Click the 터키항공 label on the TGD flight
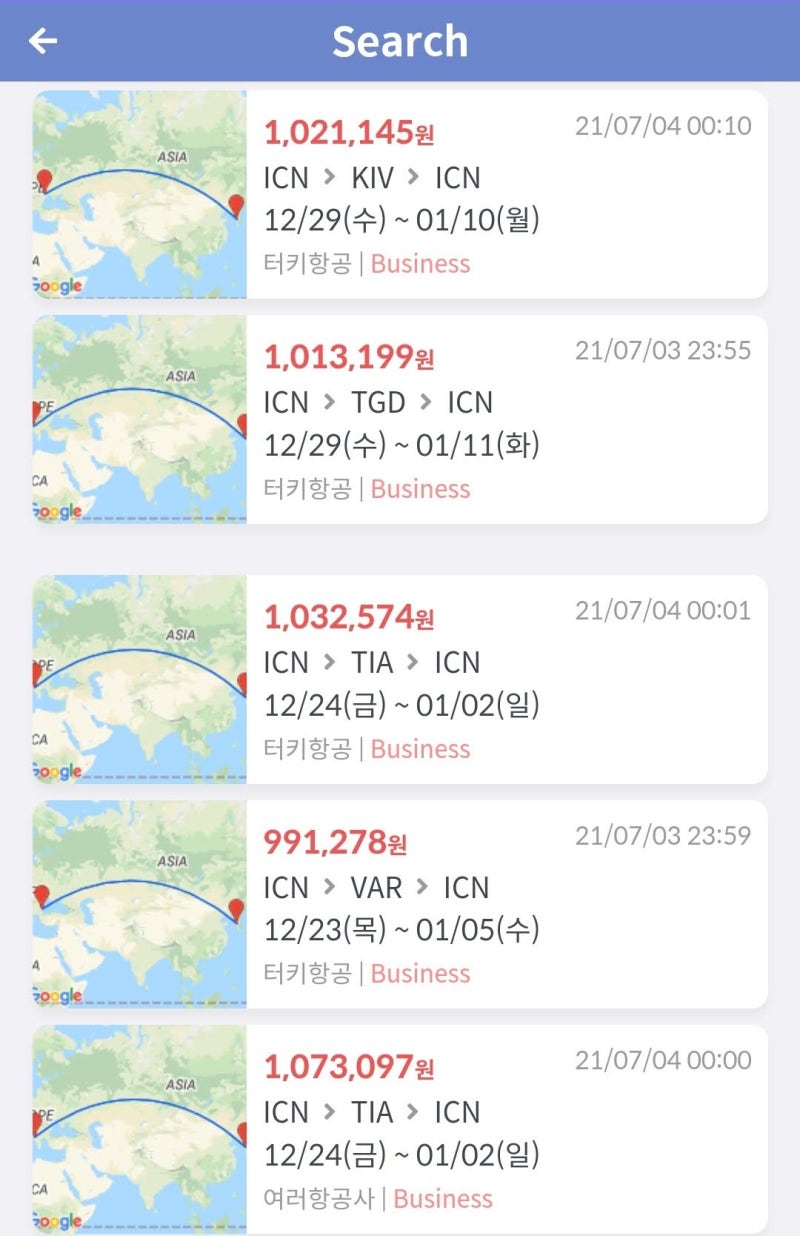Viewport: 800px width, 1236px height. (x=305, y=489)
